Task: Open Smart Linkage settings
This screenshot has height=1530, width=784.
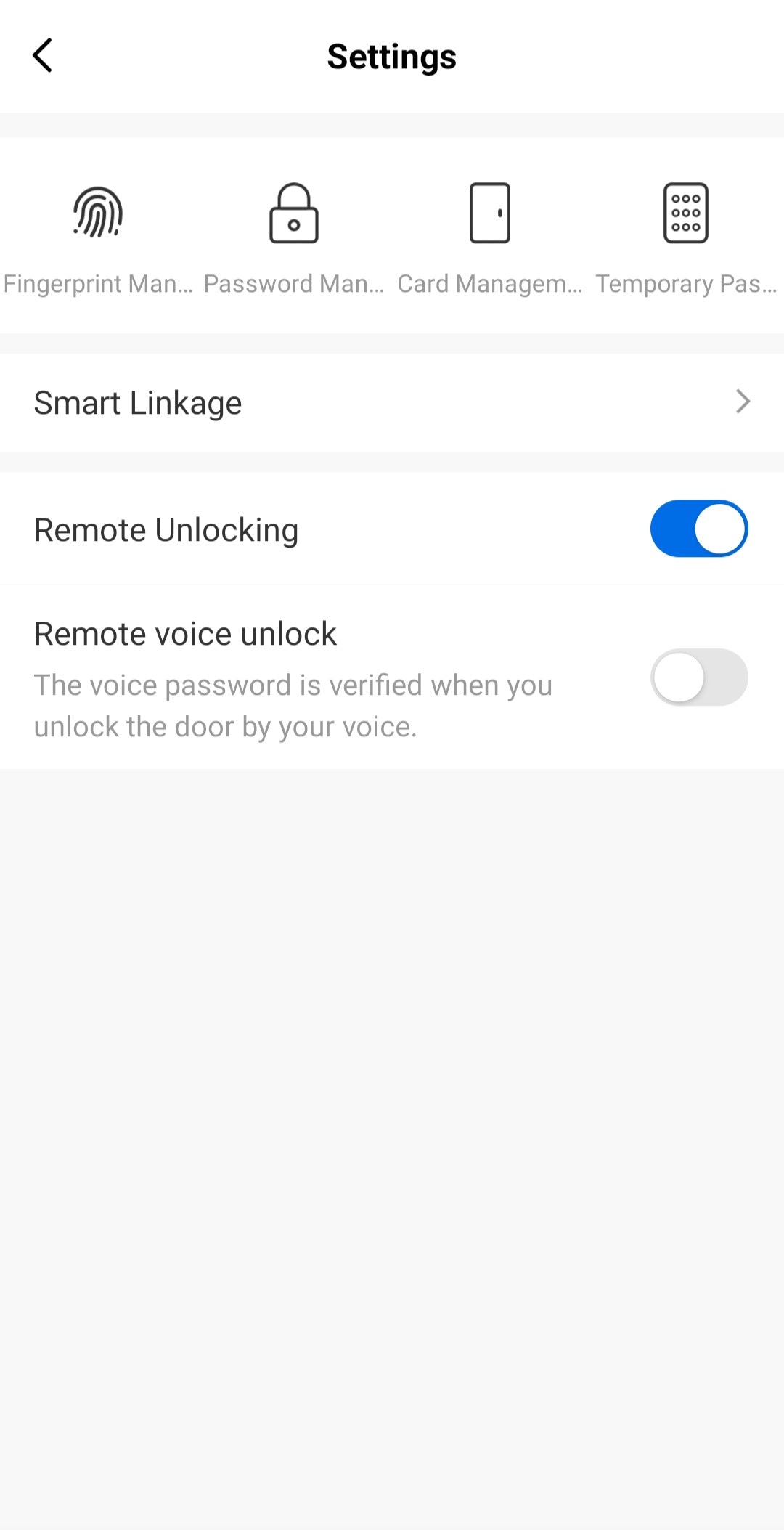Action: point(392,402)
